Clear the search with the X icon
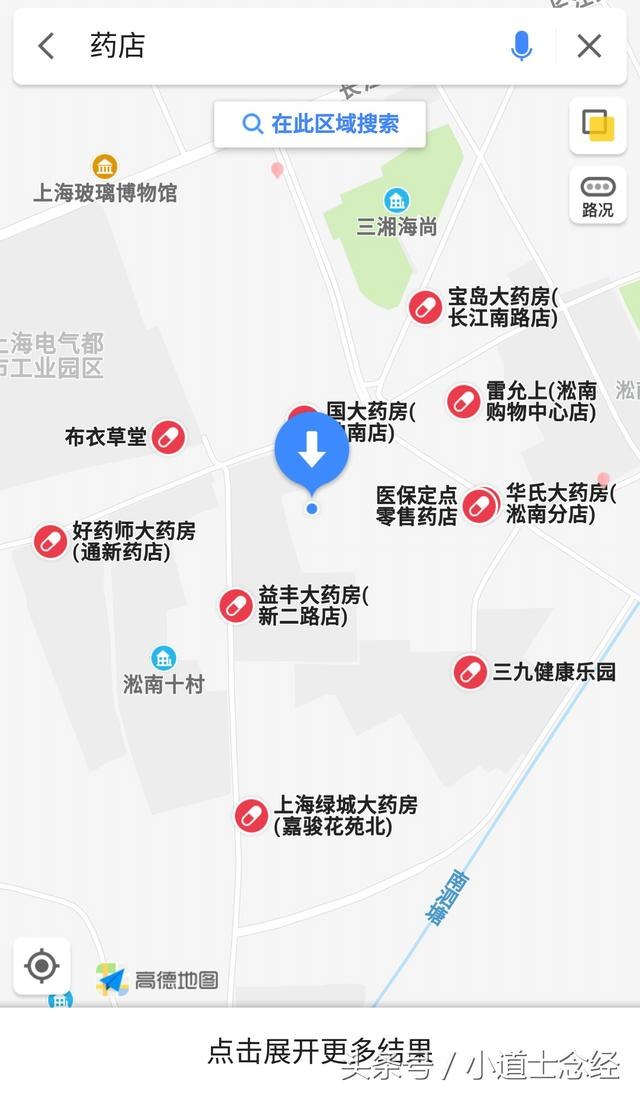The width and height of the screenshot is (640, 1093). click(589, 46)
